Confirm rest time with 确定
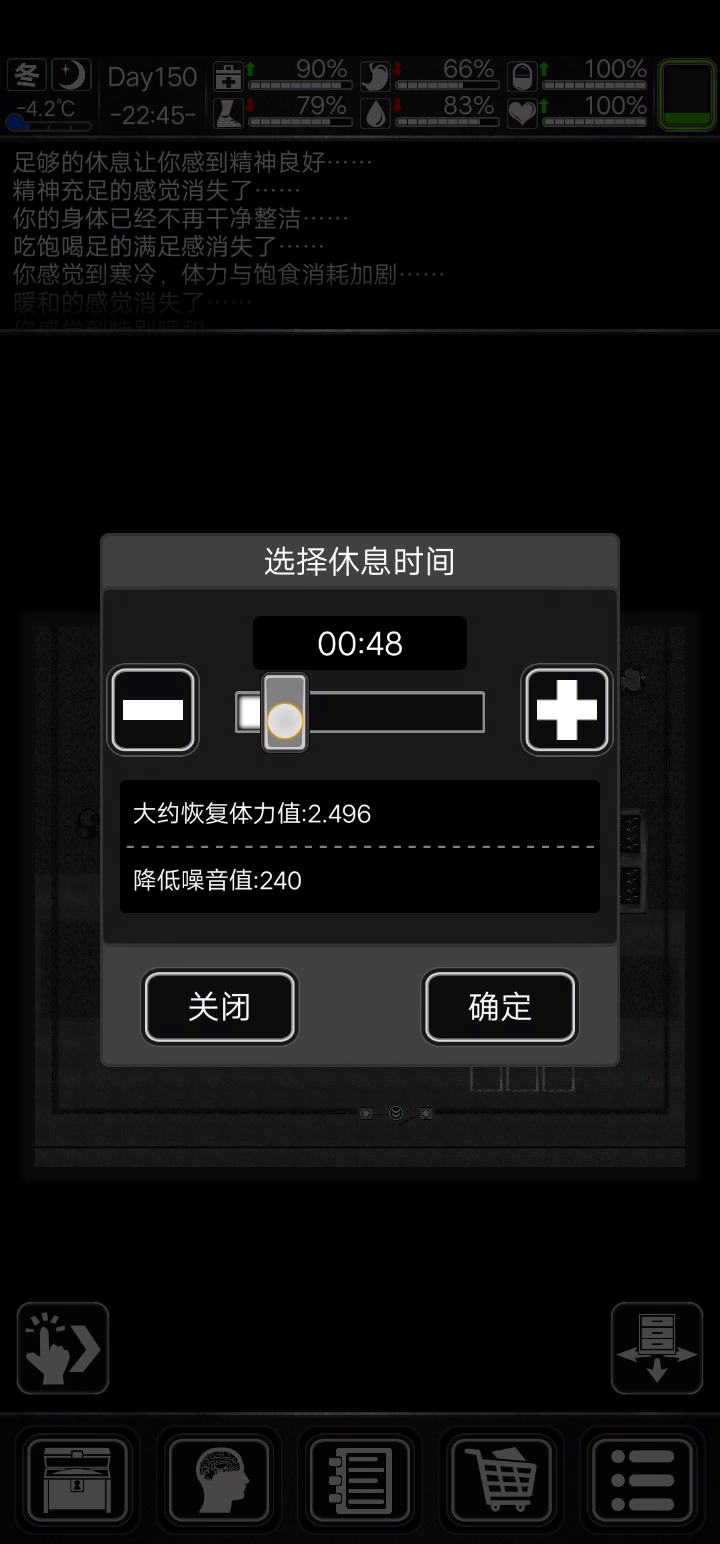The height and width of the screenshot is (1544, 720). (500, 1007)
